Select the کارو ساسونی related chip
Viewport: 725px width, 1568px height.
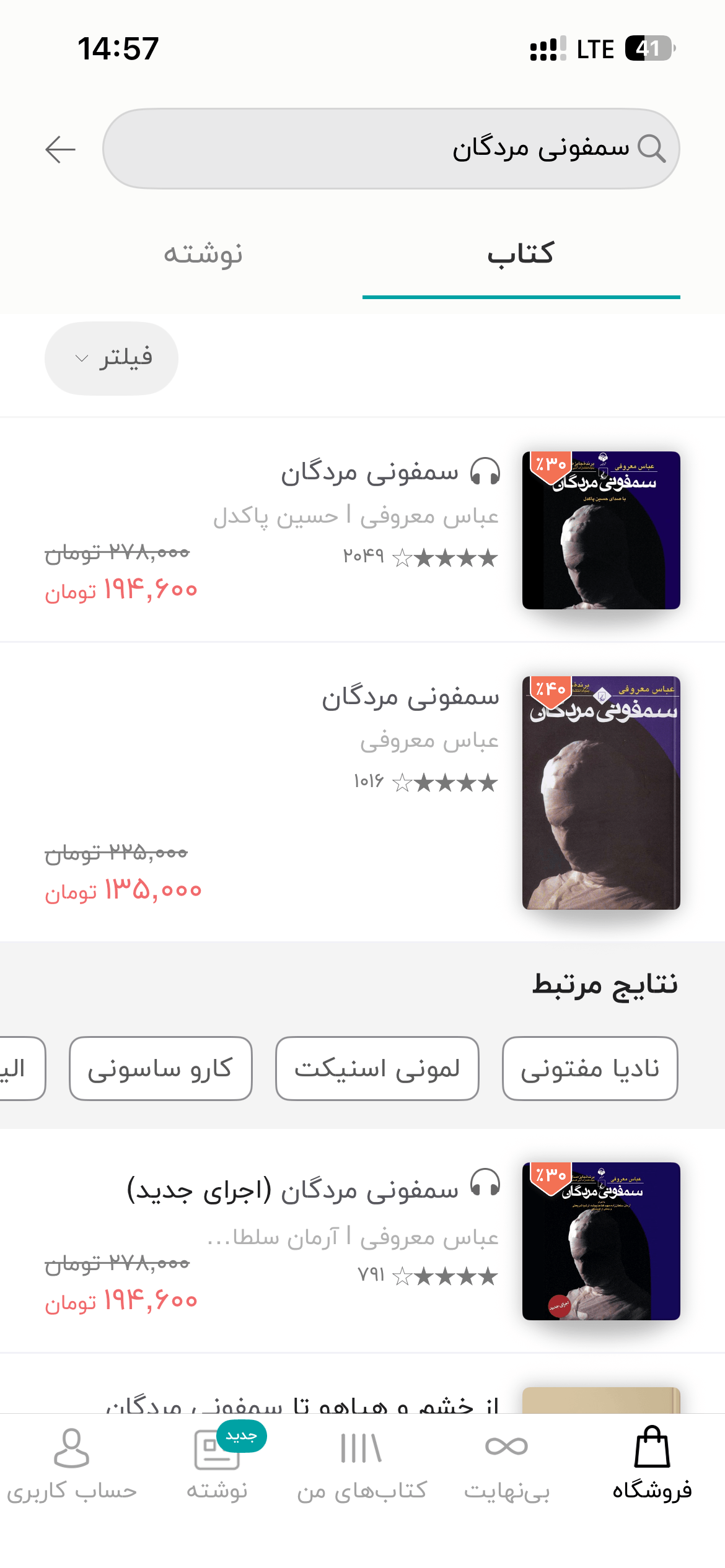tap(160, 1068)
